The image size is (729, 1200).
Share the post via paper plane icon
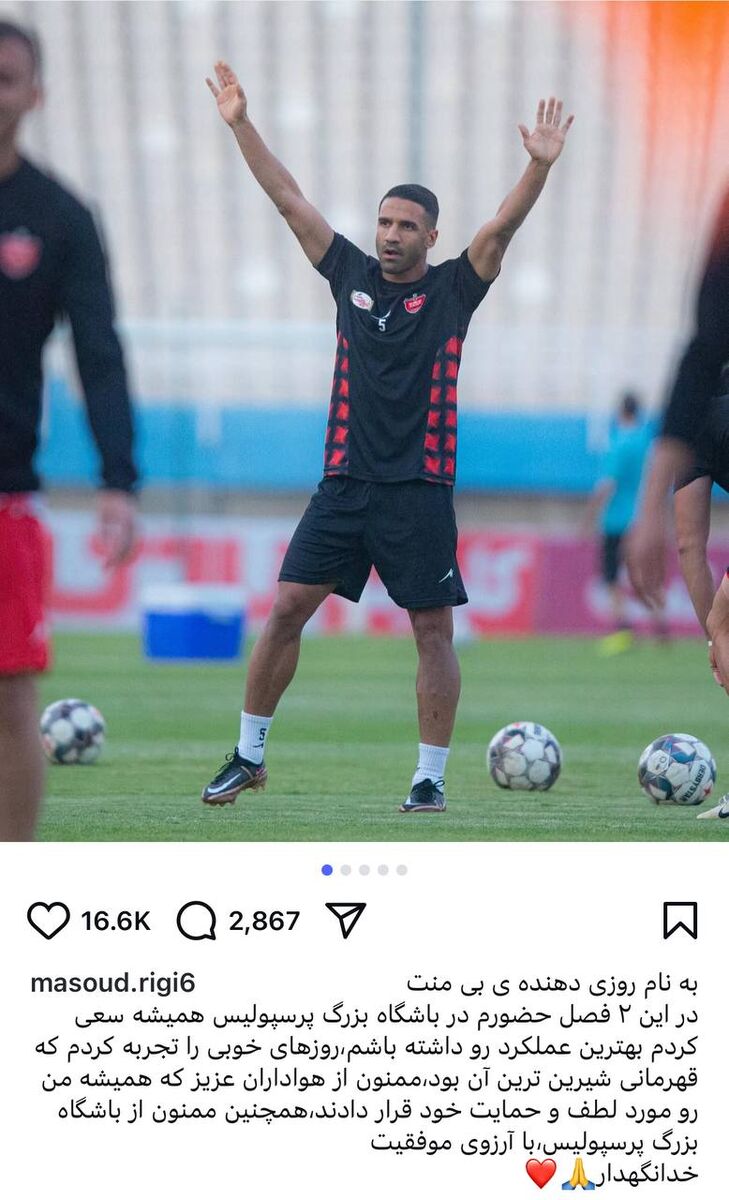(346, 920)
